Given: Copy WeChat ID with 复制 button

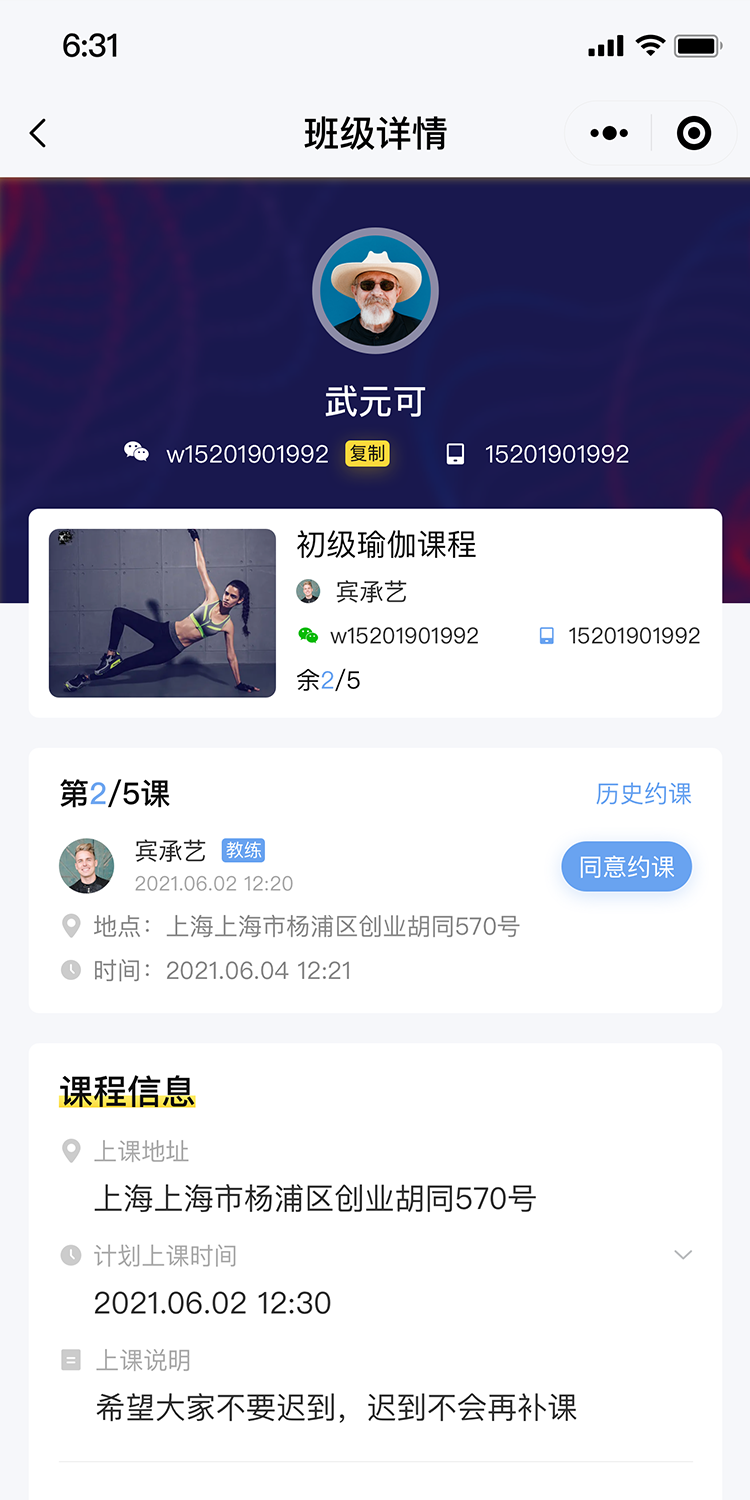Looking at the screenshot, I should point(367,453).
